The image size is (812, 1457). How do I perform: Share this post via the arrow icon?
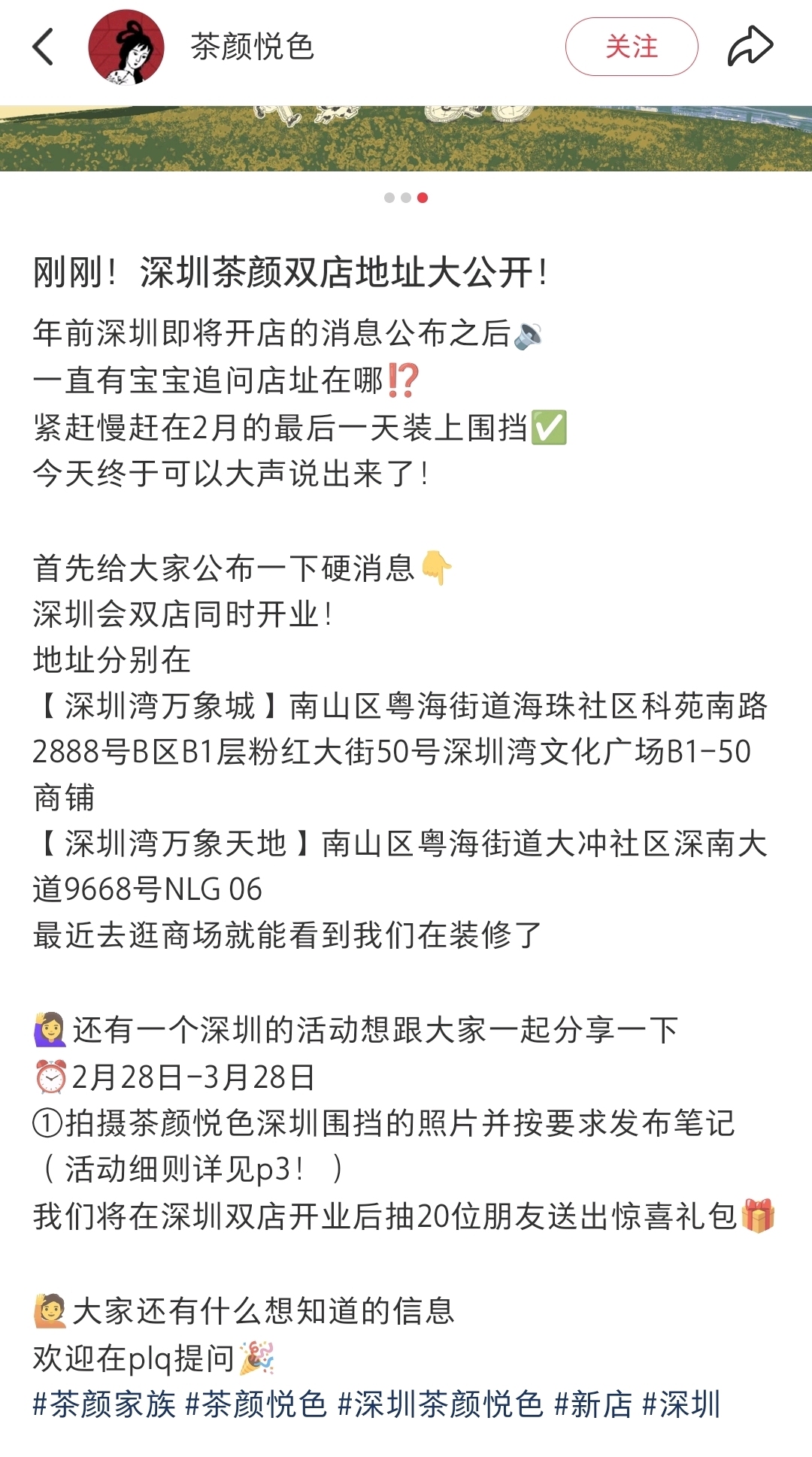[x=750, y=47]
